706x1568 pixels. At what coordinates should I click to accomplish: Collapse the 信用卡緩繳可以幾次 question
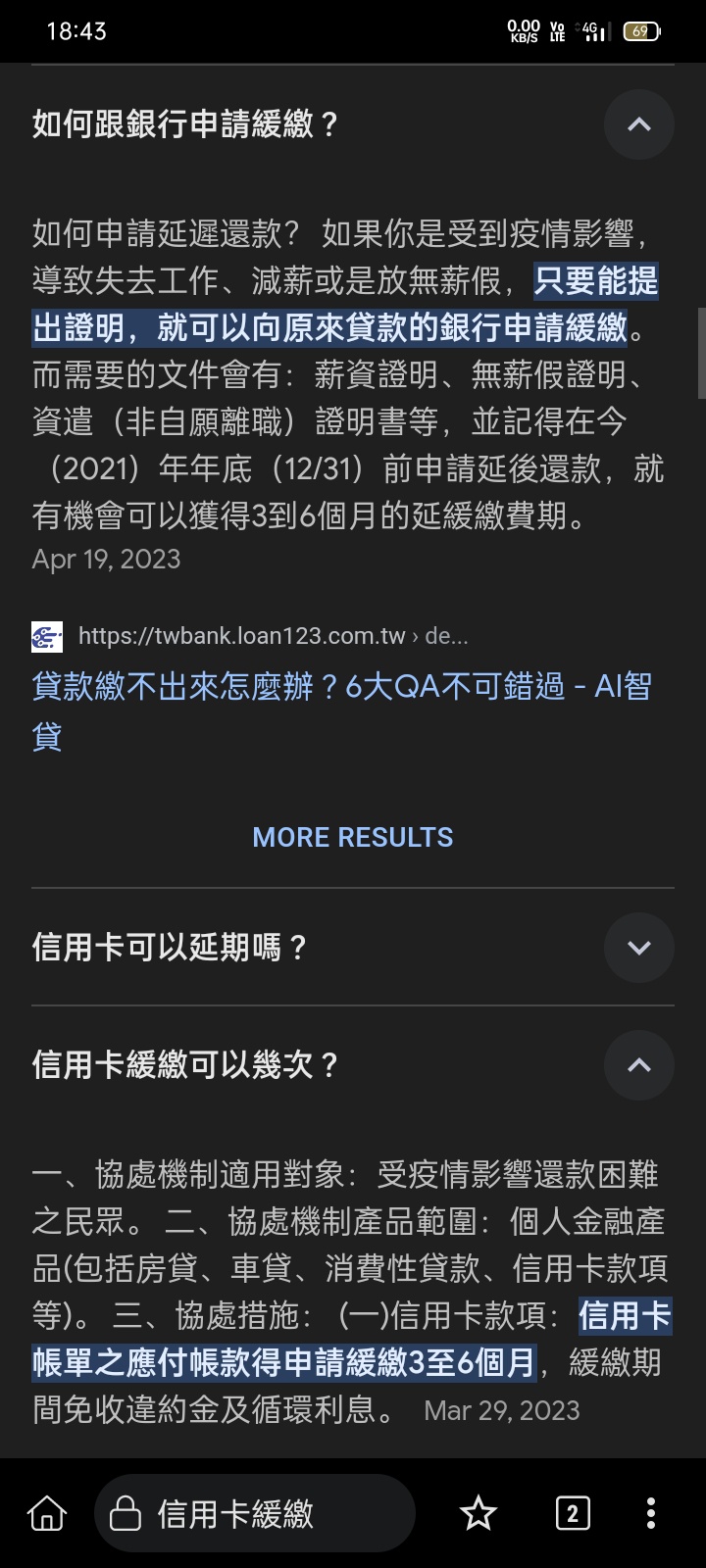click(x=638, y=1065)
